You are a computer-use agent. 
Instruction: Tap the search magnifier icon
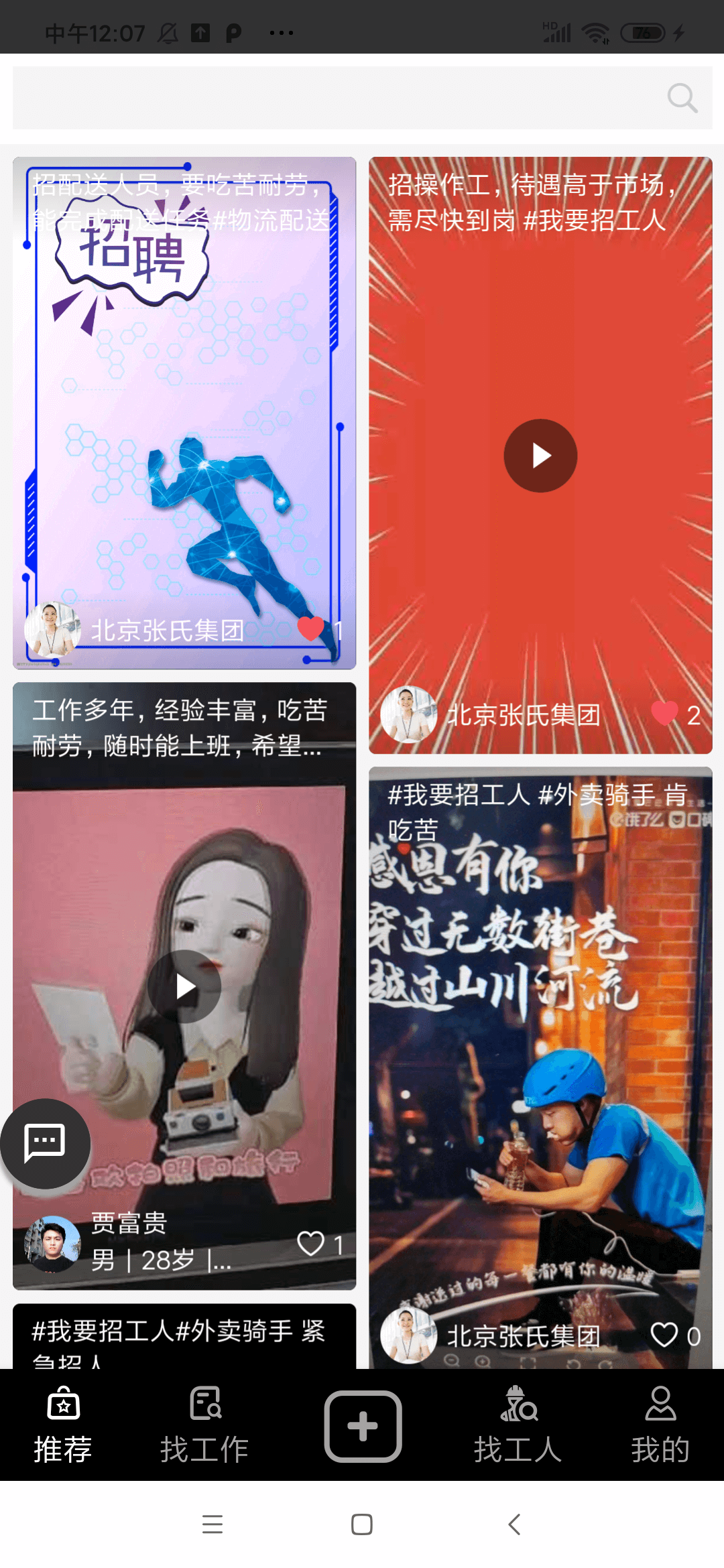[682, 99]
